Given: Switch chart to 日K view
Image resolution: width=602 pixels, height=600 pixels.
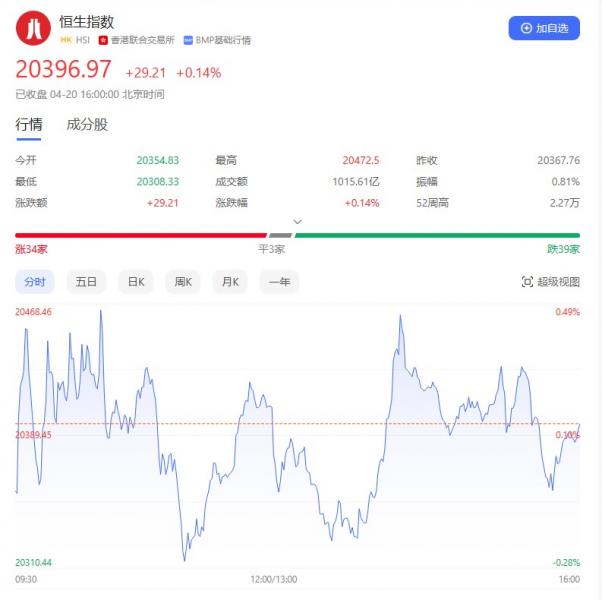Looking at the screenshot, I should [135, 282].
